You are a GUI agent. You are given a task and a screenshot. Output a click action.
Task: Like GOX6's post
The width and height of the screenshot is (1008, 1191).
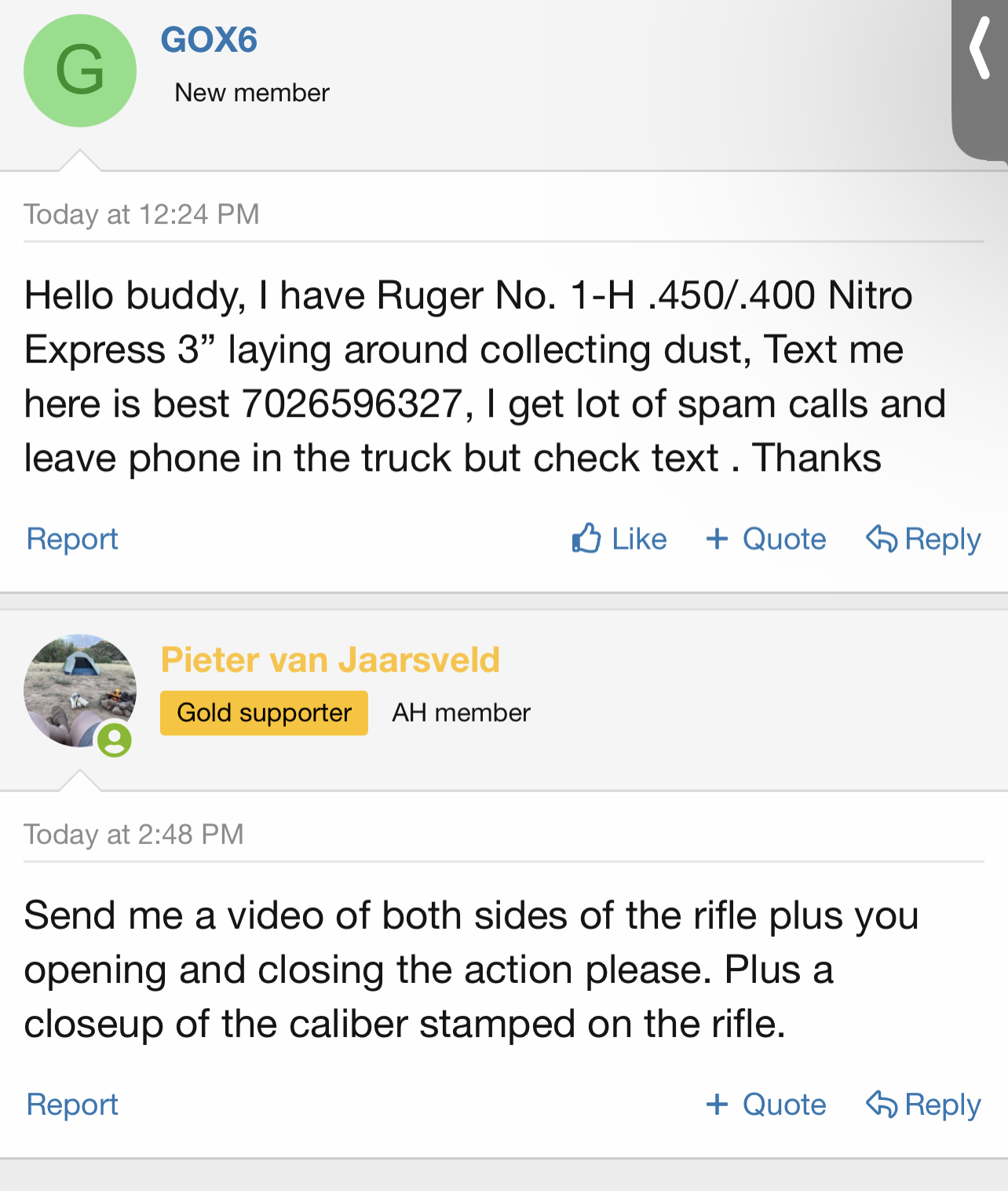619,539
